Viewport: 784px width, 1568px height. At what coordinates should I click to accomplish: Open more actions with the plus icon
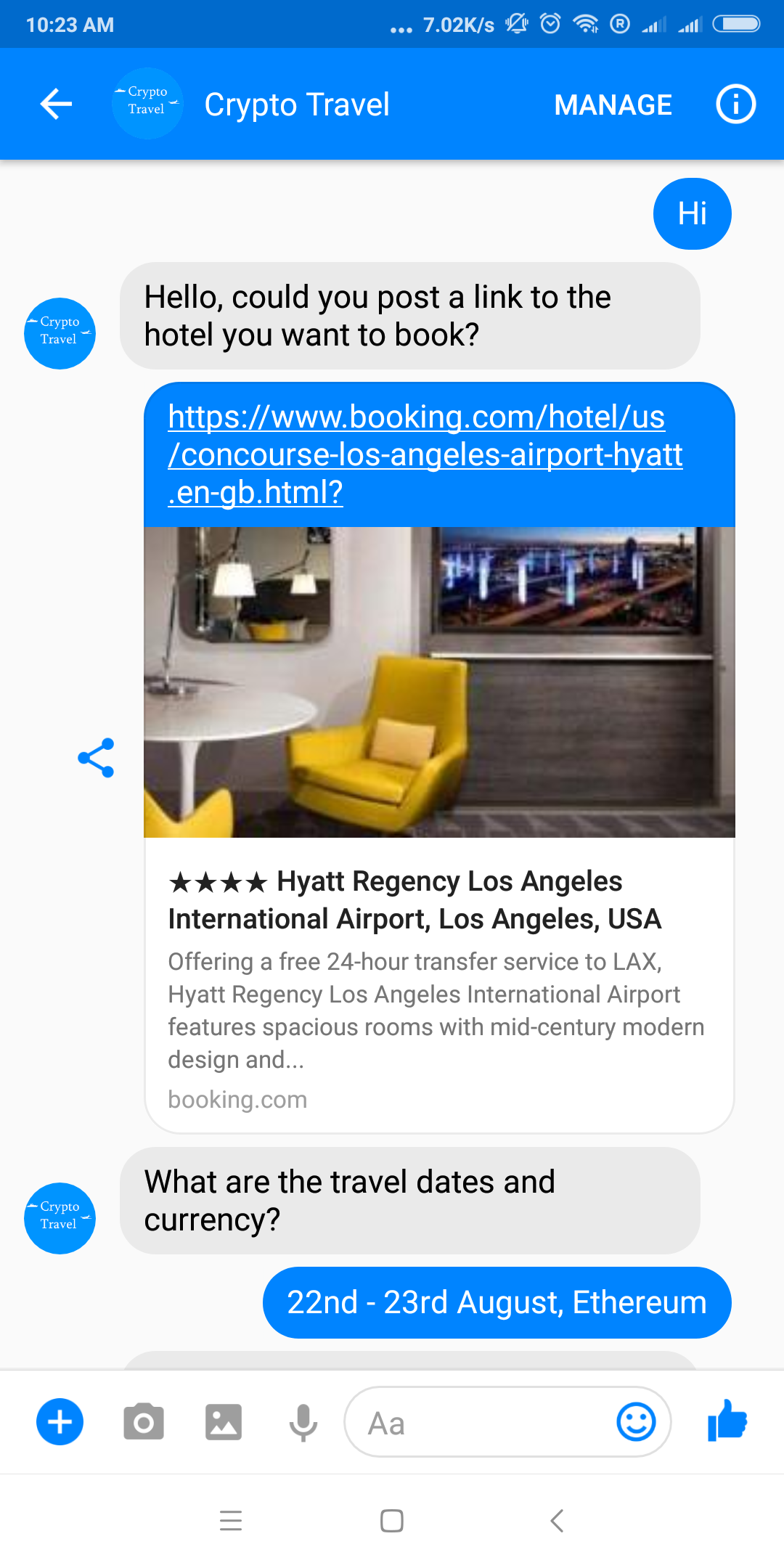tap(60, 1422)
